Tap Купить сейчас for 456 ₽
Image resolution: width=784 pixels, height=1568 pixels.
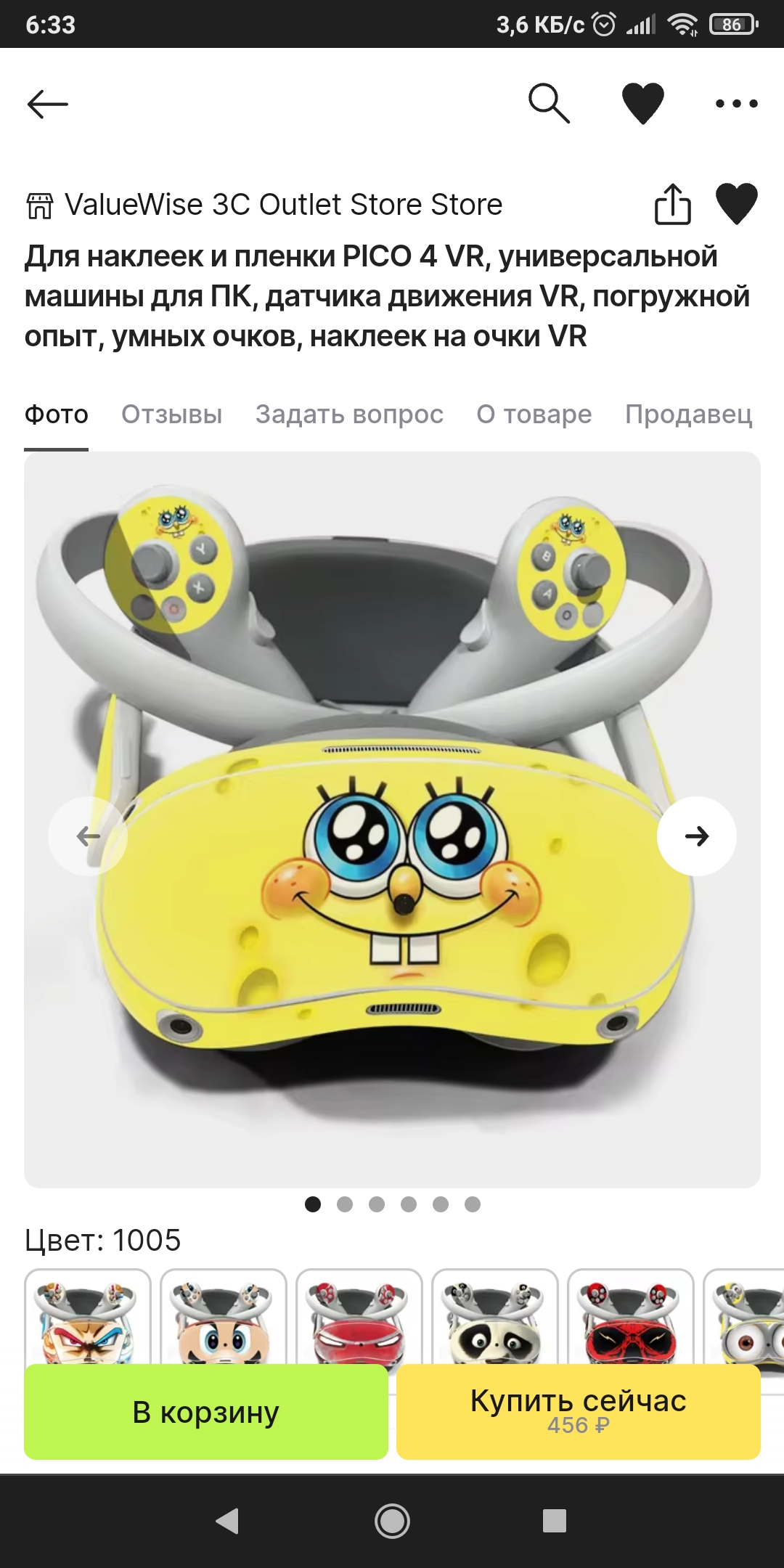click(x=579, y=1412)
